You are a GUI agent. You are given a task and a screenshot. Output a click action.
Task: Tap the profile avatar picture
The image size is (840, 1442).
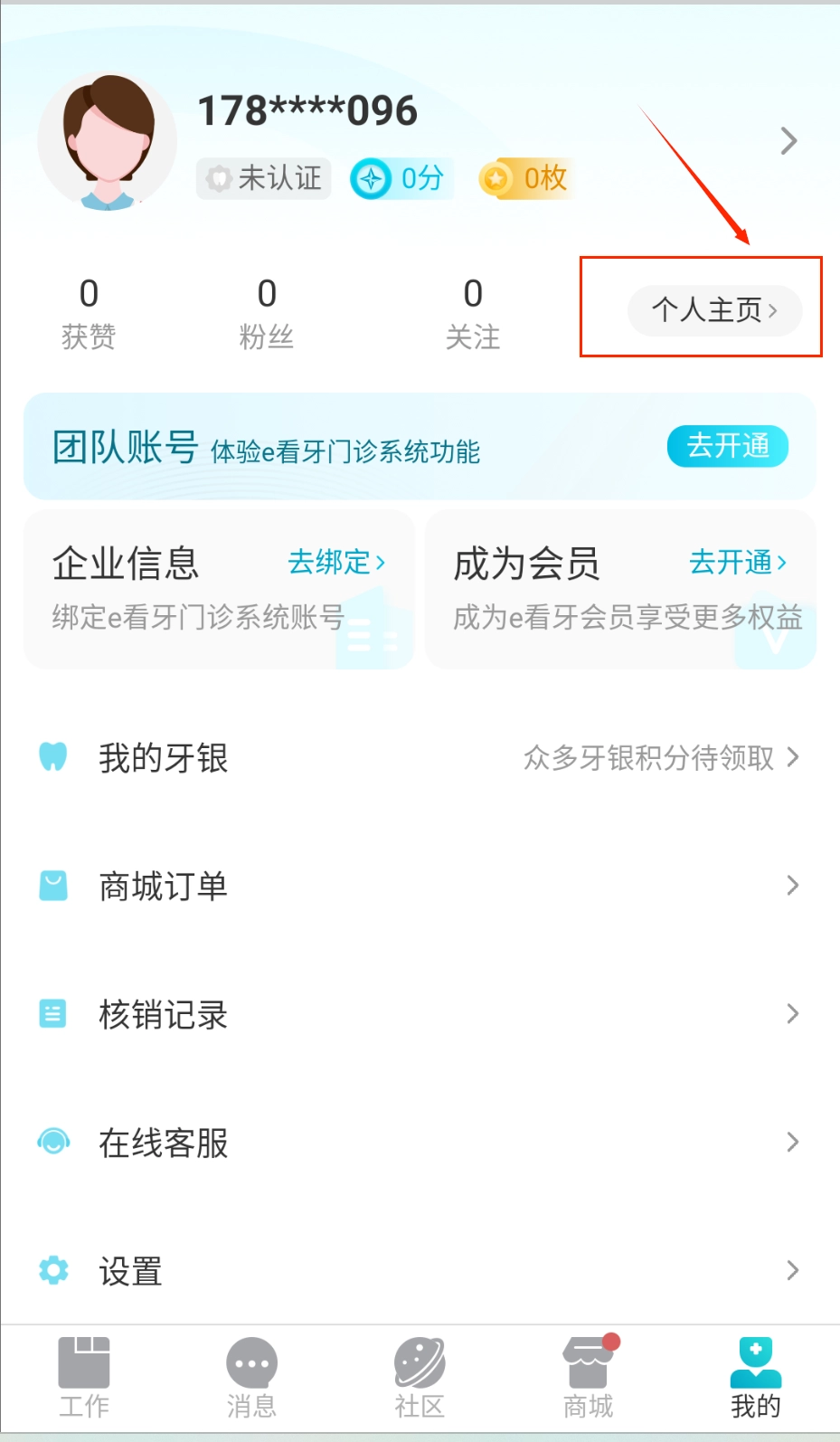point(108,141)
